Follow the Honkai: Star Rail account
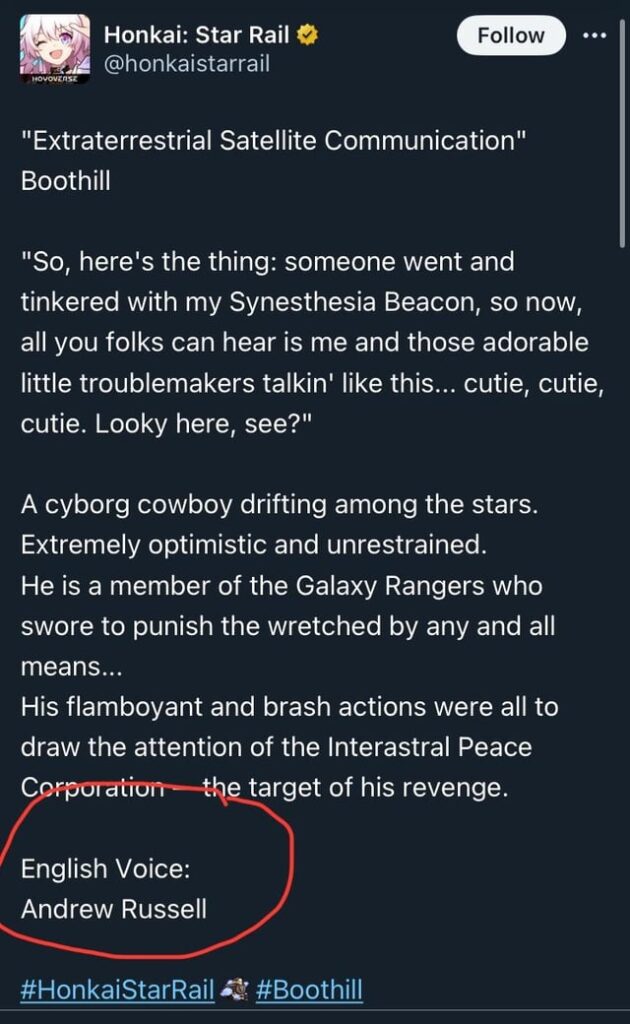The image size is (630, 1024). (x=510, y=35)
